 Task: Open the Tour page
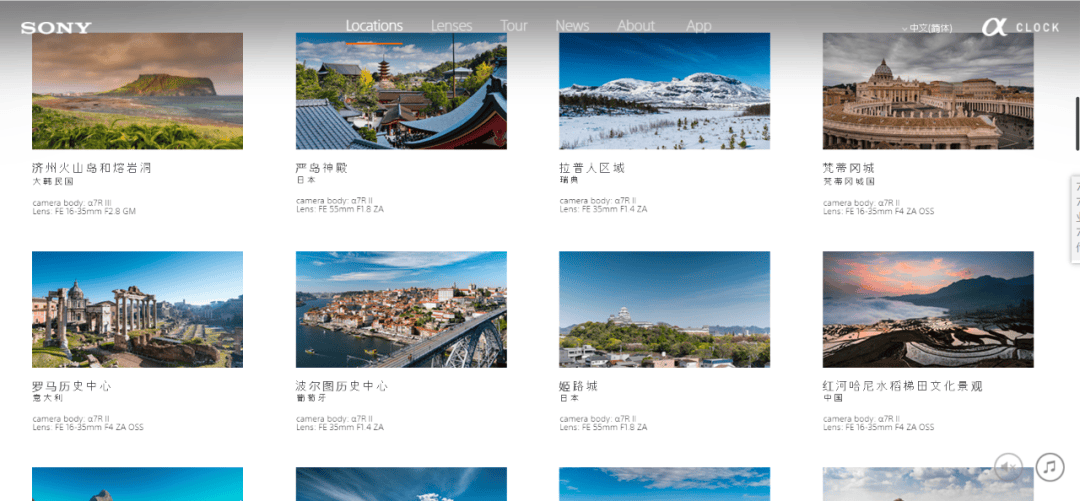(x=514, y=26)
